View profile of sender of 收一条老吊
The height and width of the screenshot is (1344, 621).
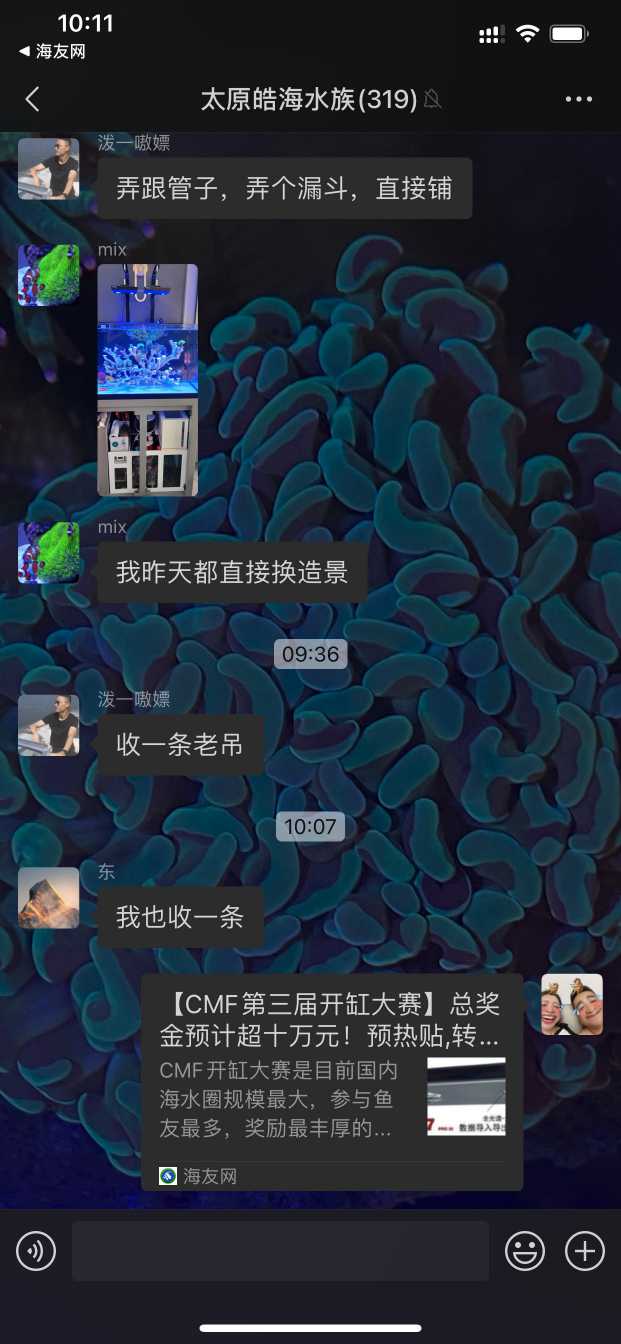[x=48, y=725]
